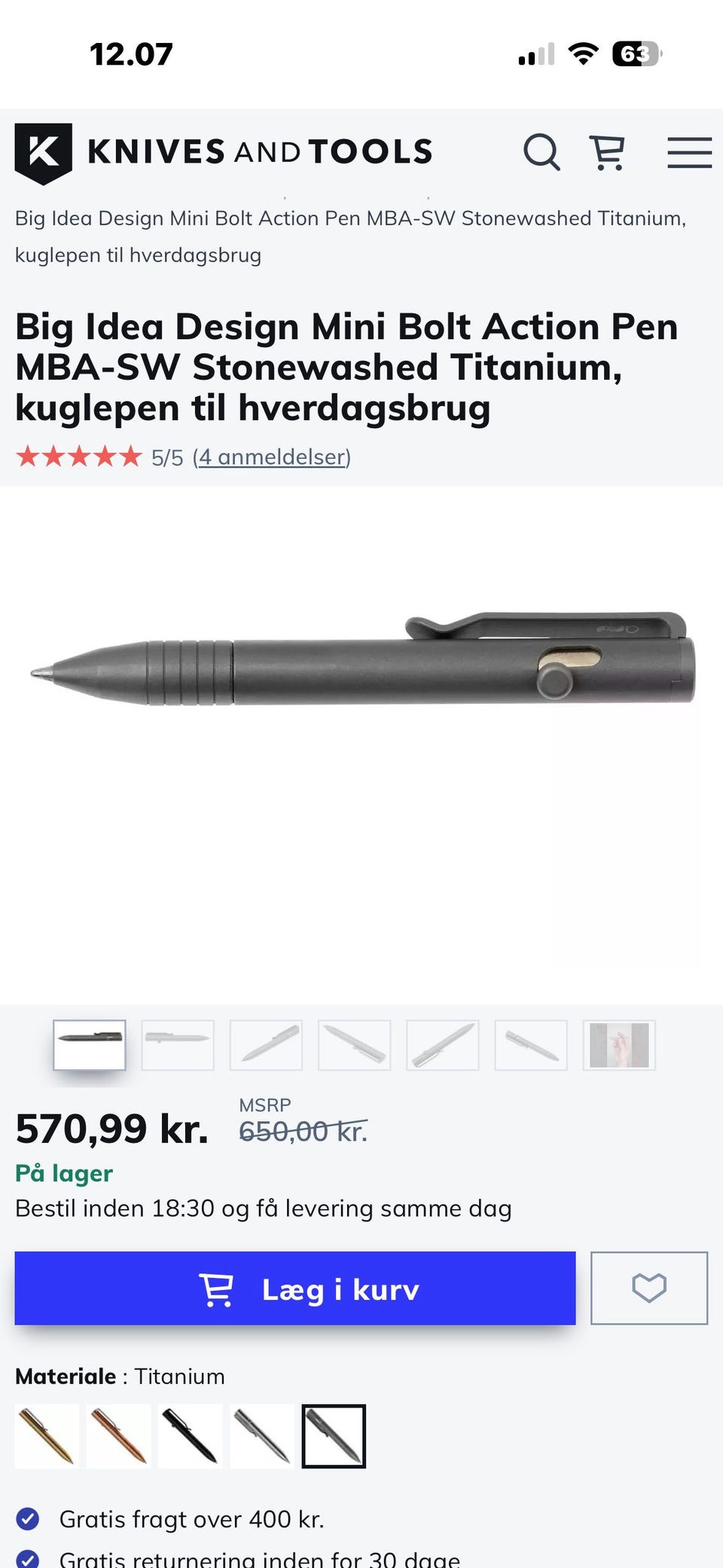The image size is (723, 1568).
Task: Select the light grey pen variant
Action: 262,1436
